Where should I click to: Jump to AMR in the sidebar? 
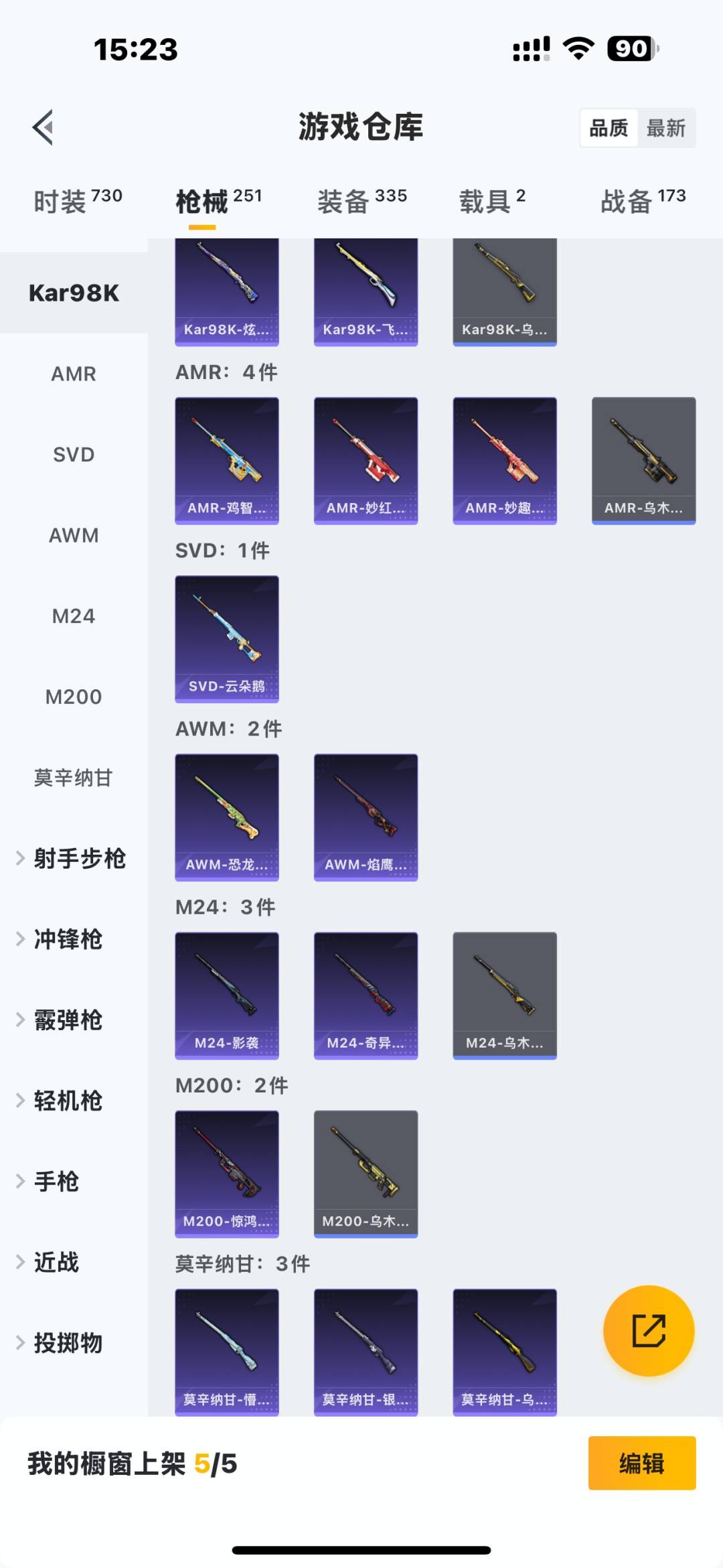tap(74, 374)
